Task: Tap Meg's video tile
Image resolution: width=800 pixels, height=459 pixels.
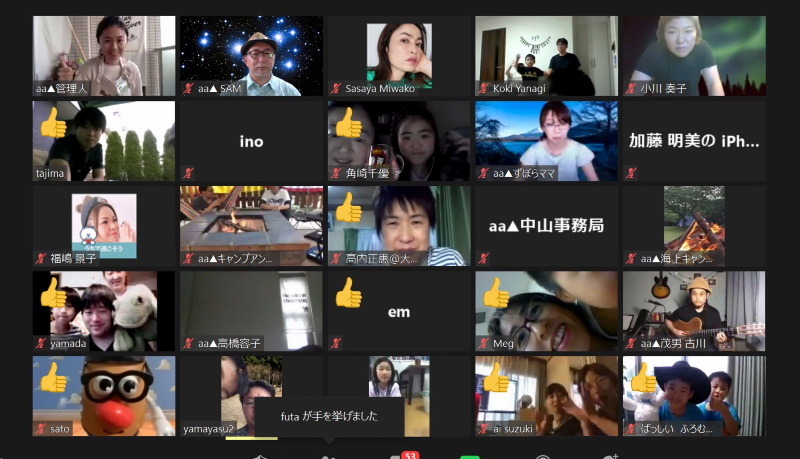Action: [546, 310]
